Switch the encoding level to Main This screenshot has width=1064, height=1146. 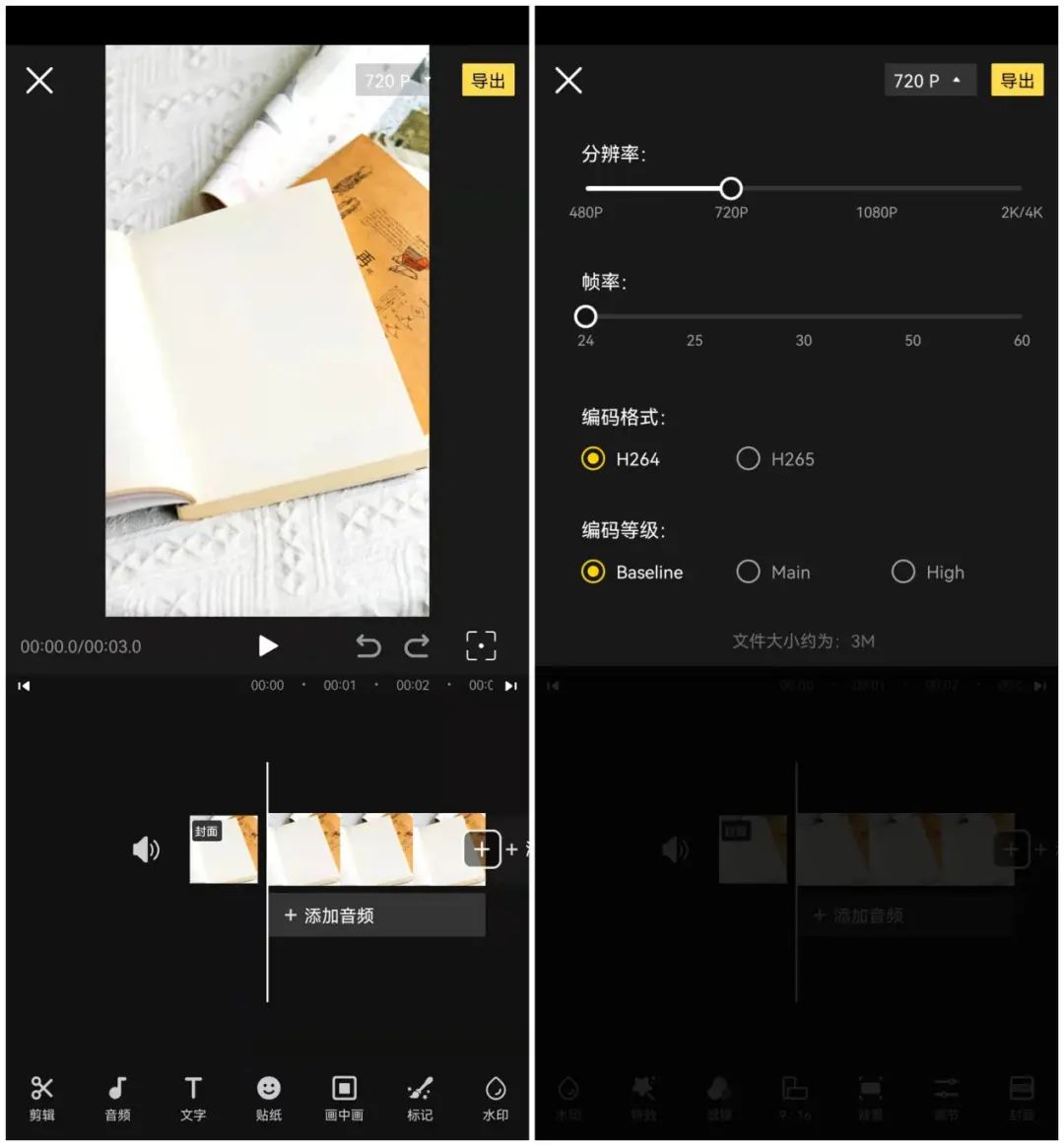point(749,573)
